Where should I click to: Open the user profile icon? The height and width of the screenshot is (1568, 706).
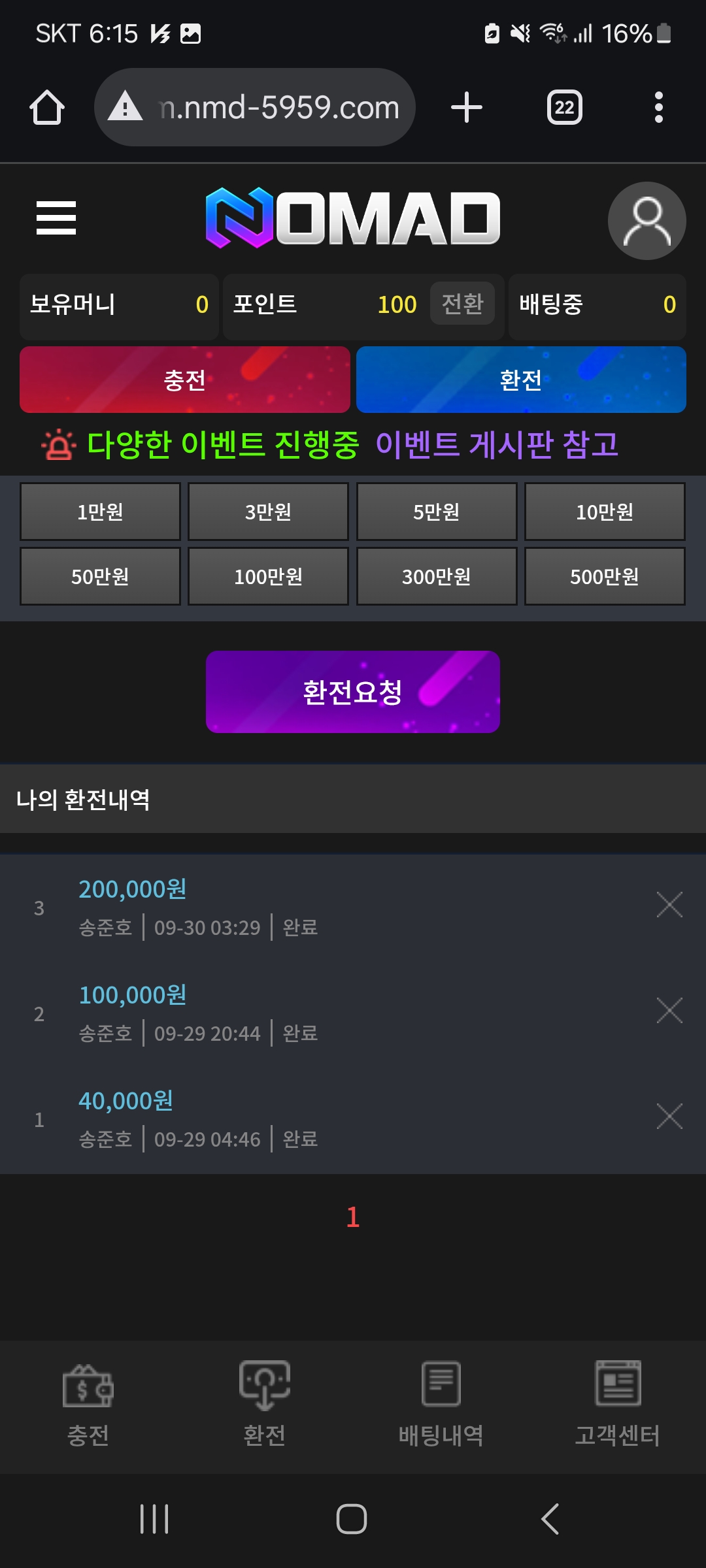pyautogui.click(x=646, y=221)
